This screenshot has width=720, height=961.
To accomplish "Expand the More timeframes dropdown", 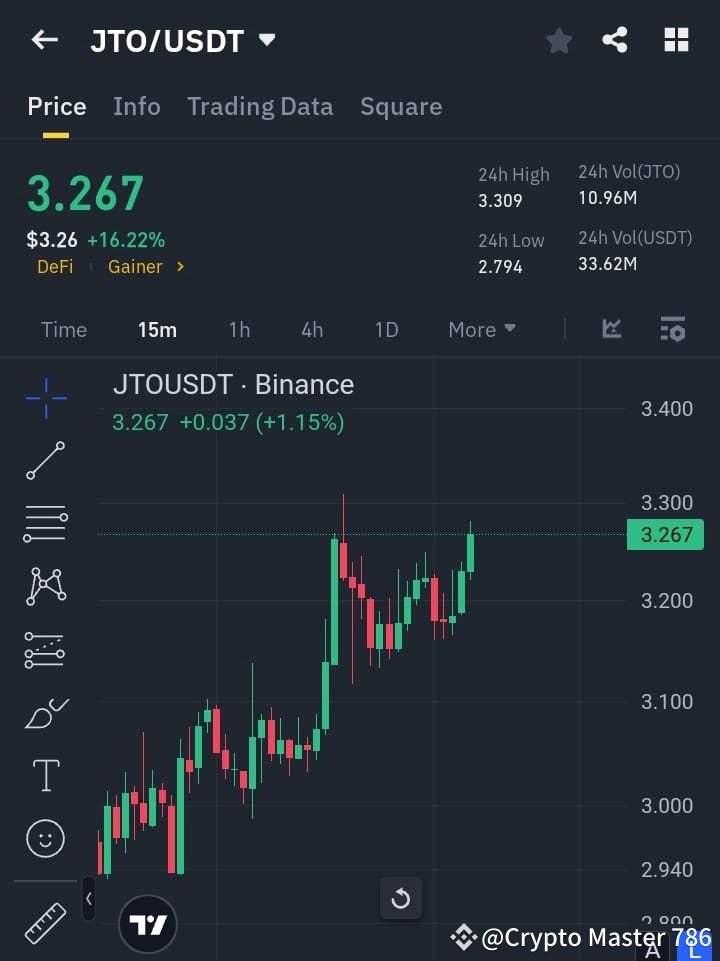I will [x=481, y=329].
